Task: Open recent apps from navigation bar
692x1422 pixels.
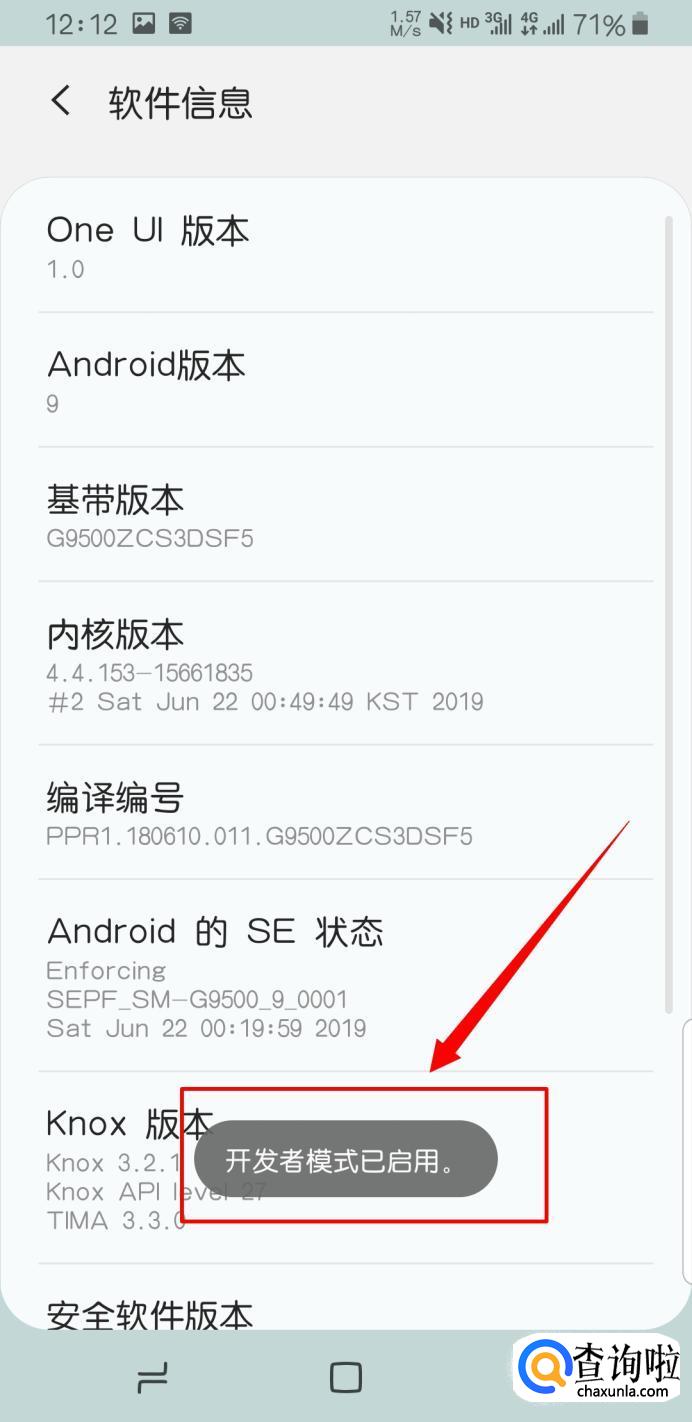Action: [x=153, y=1377]
